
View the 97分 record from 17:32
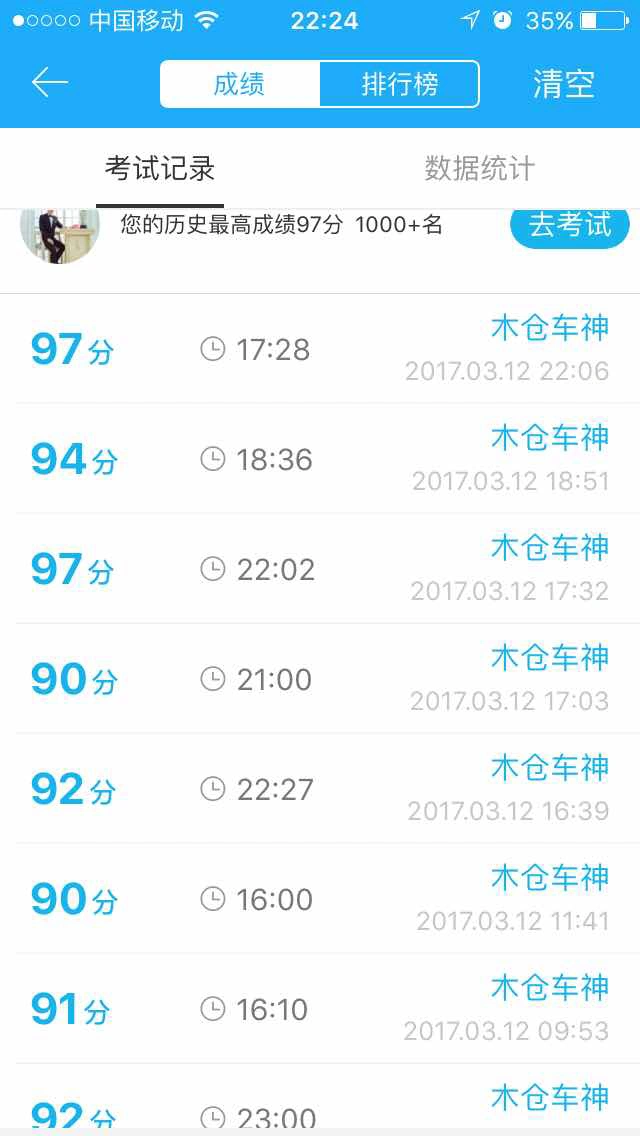click(x=320, y=569)
